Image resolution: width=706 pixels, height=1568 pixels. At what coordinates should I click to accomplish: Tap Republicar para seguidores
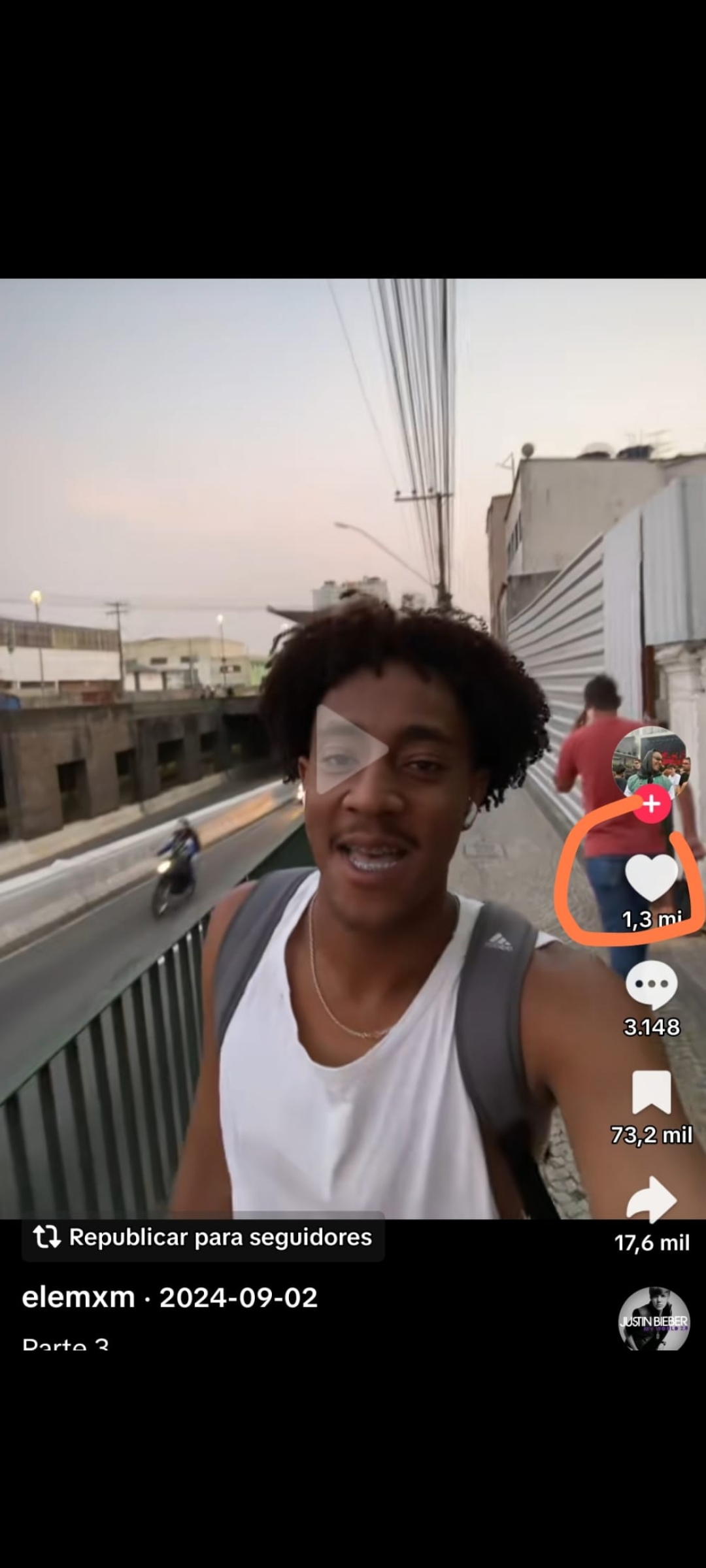[x=203, y=1237]
